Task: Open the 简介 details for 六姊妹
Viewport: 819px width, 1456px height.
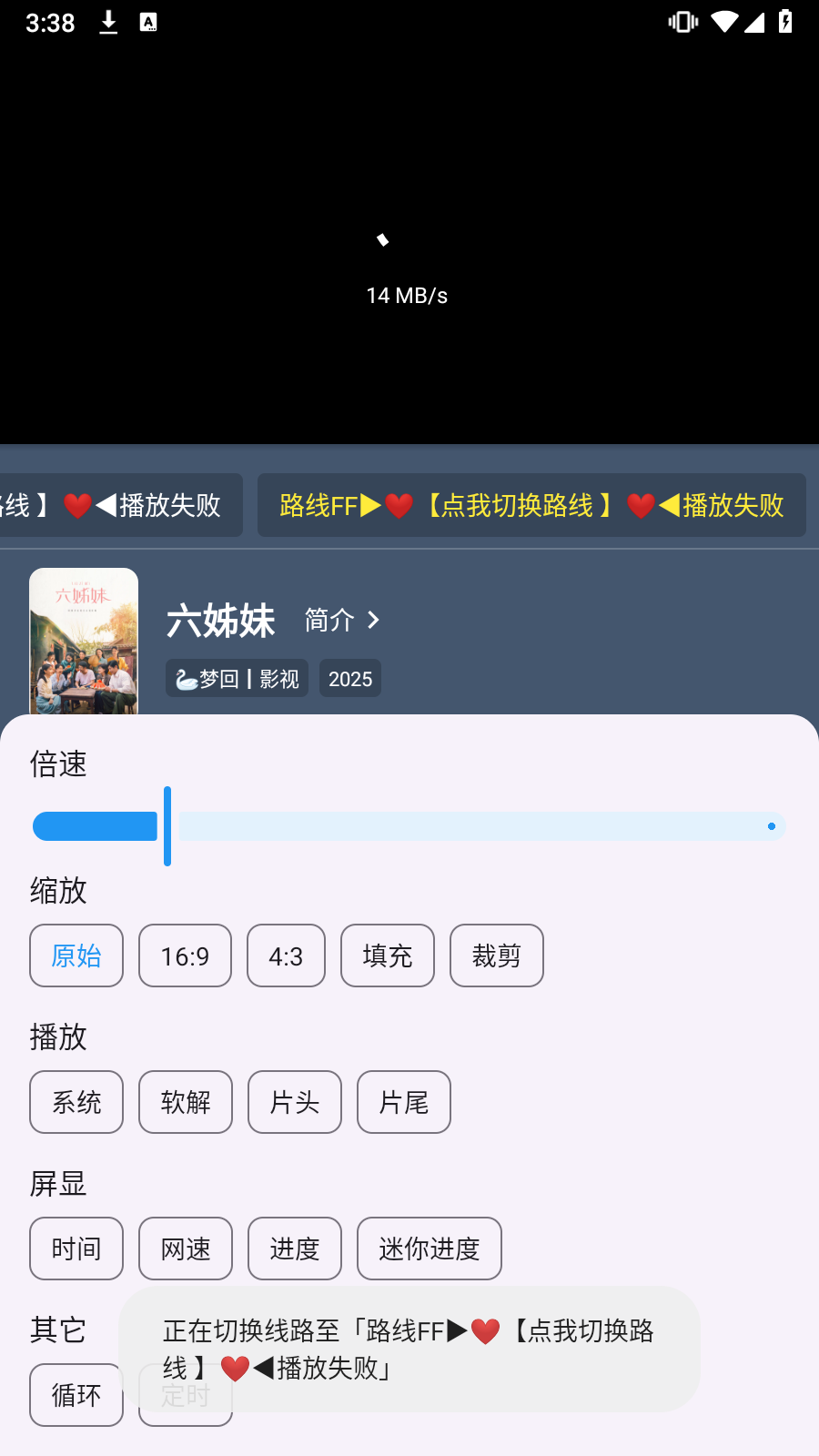Action: [342, 621]
